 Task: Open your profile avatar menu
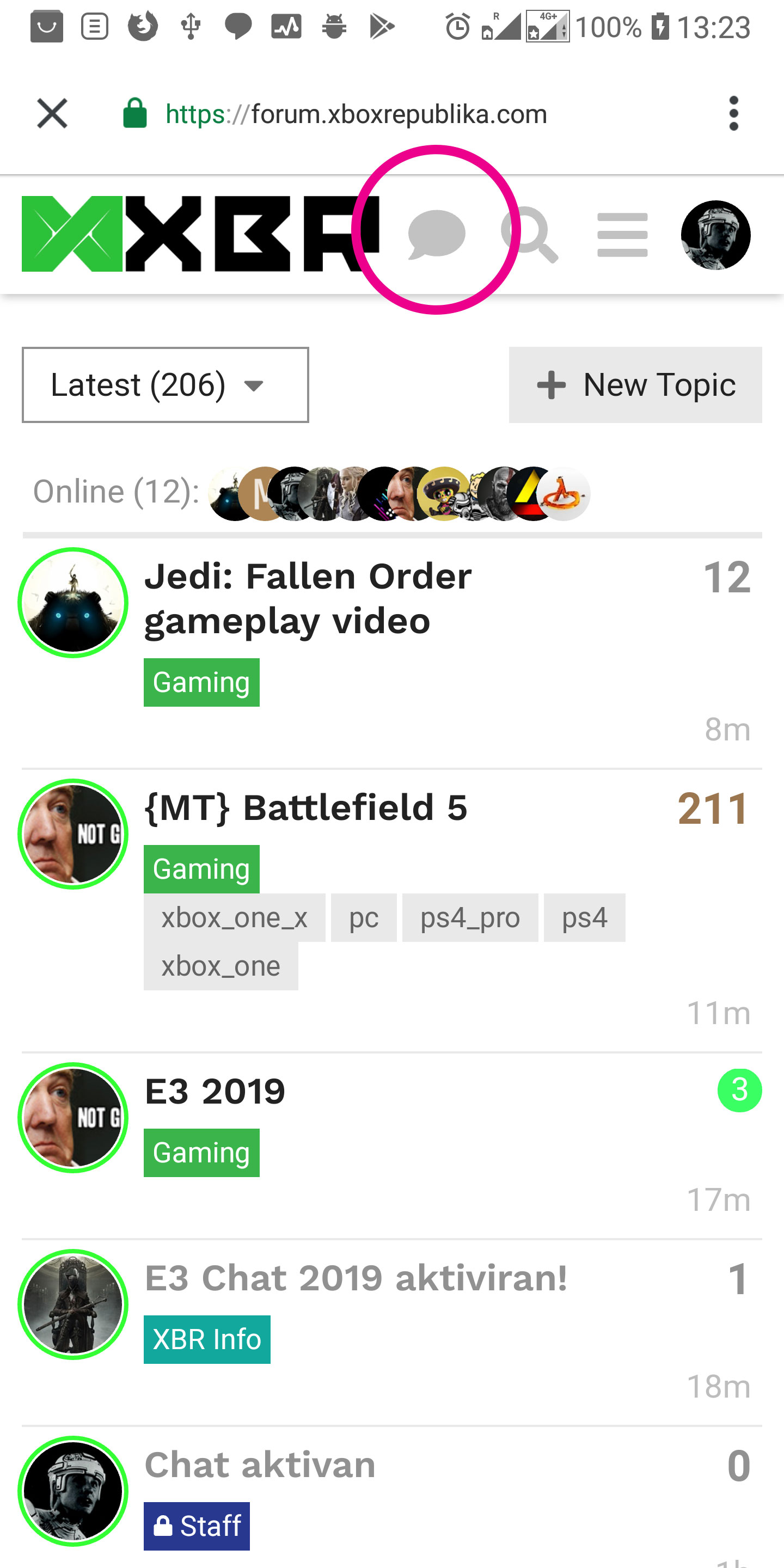(x=715, y=235)
